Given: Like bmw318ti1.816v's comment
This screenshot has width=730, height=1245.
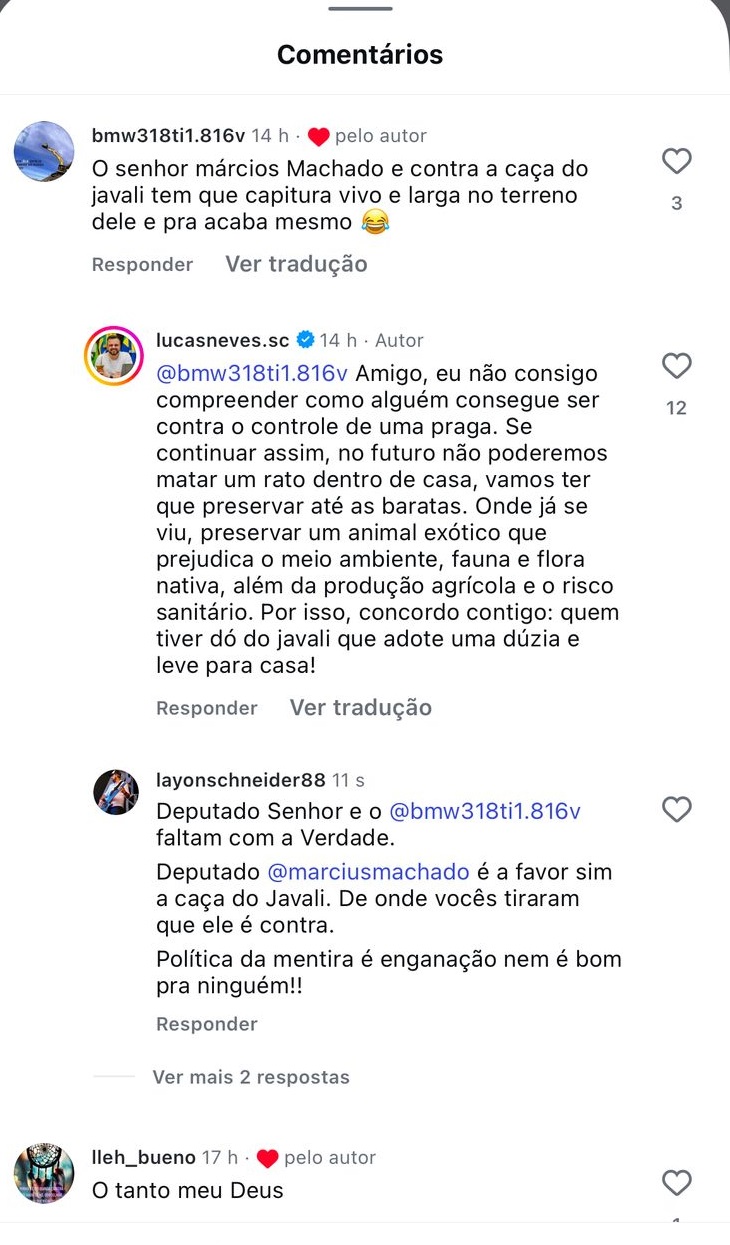Looking at the screenshot, I should (x=677, y=161).
